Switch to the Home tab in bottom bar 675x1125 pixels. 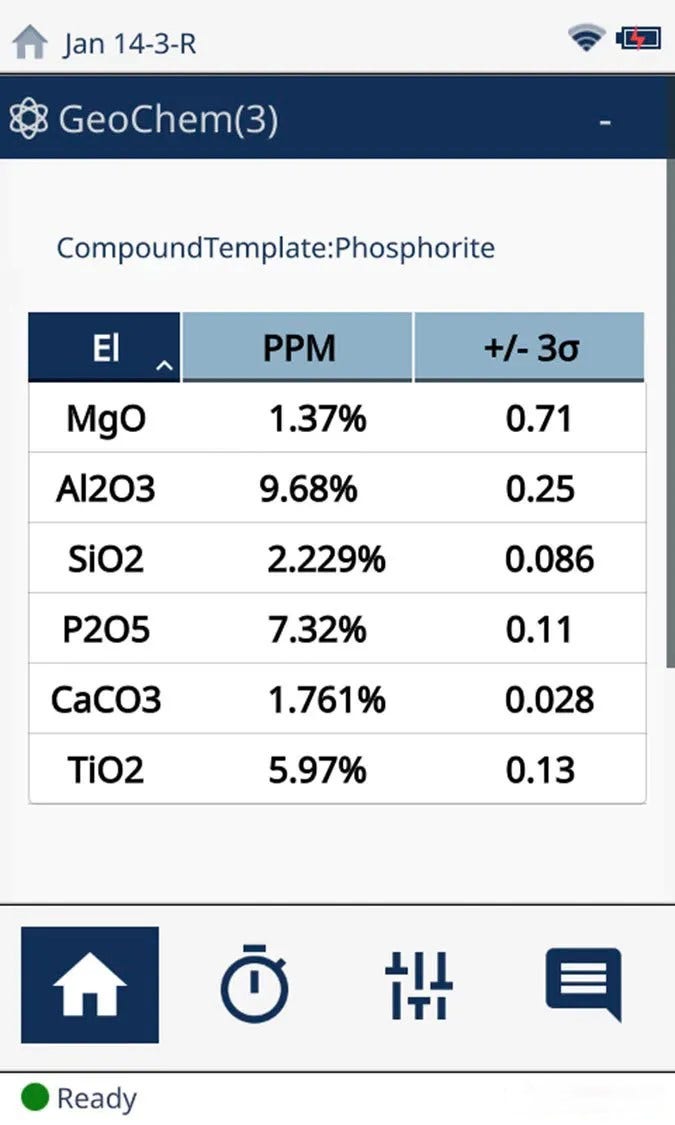[x=90, y=985]
